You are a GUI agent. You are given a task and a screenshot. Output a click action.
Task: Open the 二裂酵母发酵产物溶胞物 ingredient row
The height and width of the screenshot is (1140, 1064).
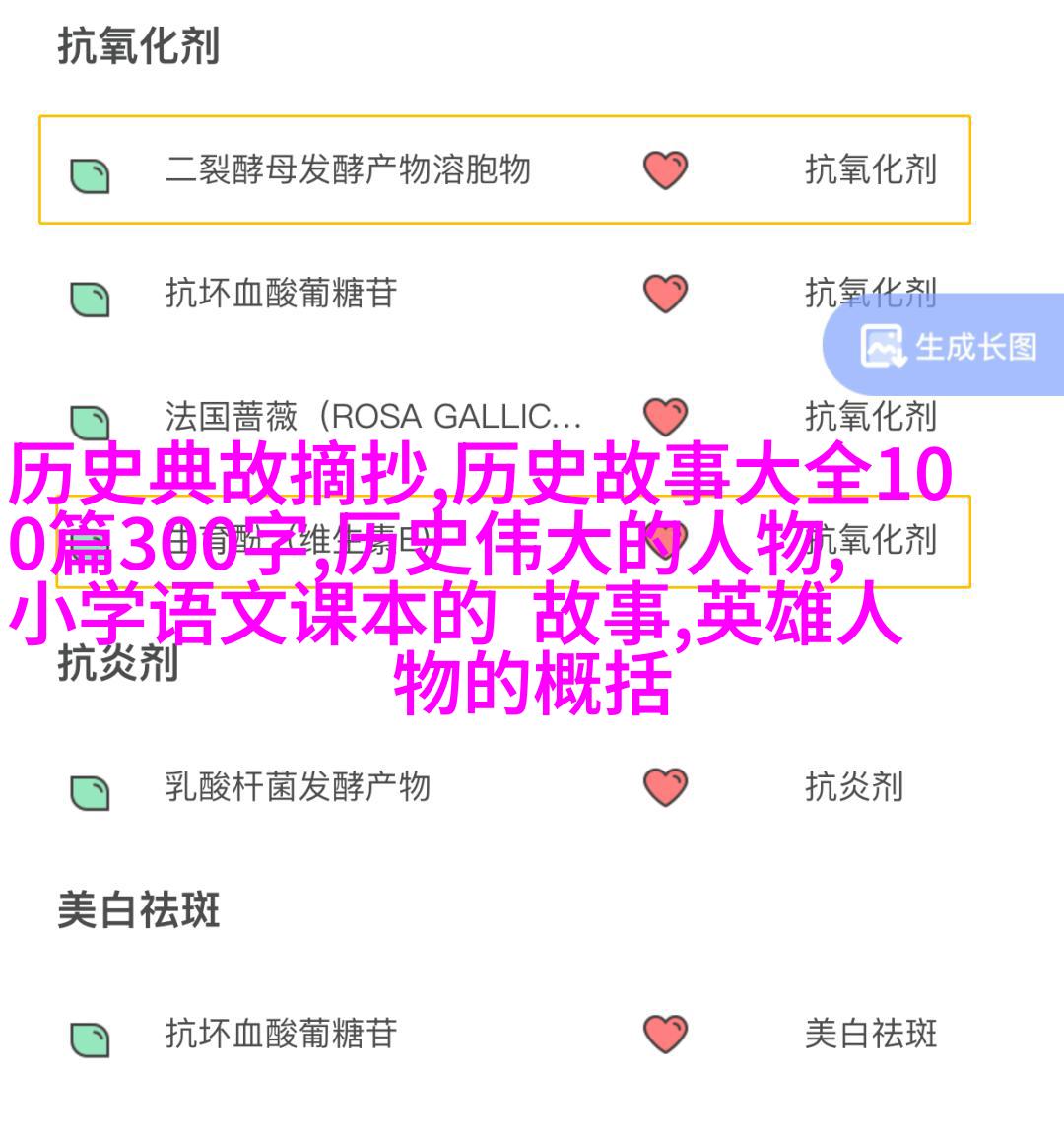[348, 170]
